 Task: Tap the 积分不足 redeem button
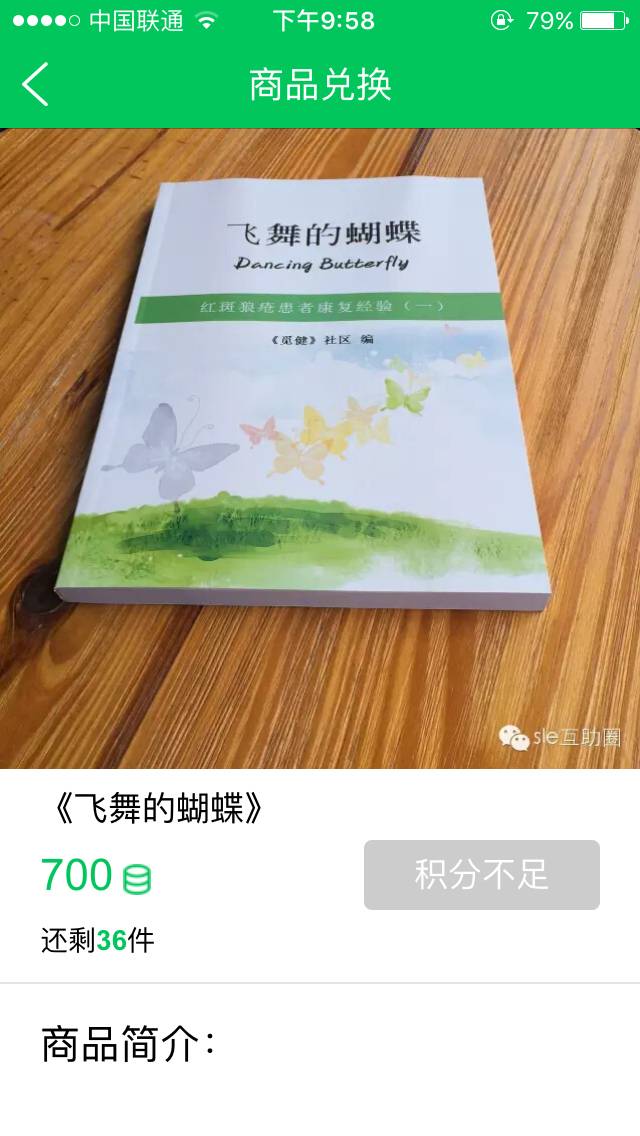[x=481, y=875]
